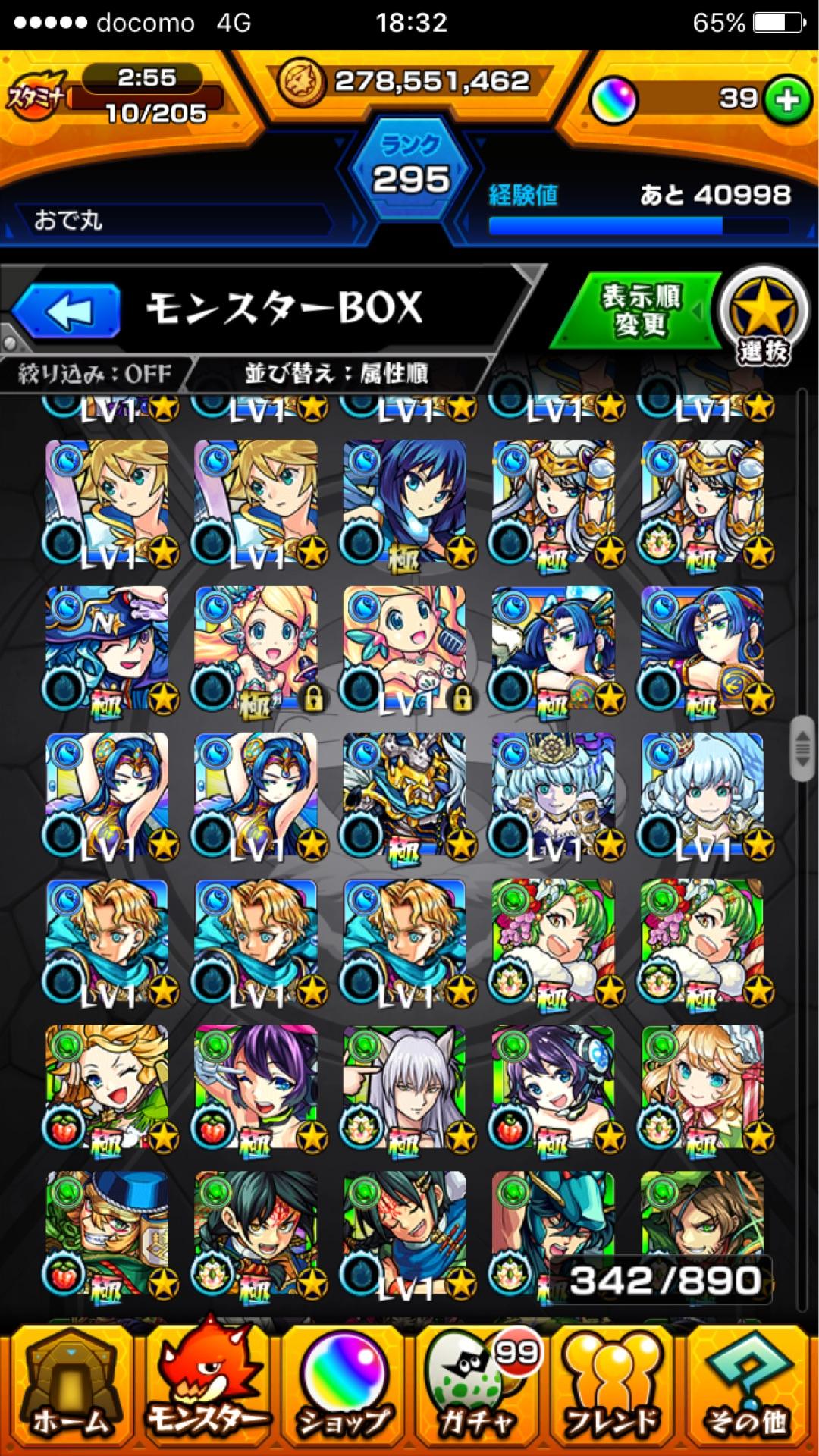Go back with the blue arrow button
Image resolution: width=819 pixels, height=1456 pixels.
coord(67,310)
